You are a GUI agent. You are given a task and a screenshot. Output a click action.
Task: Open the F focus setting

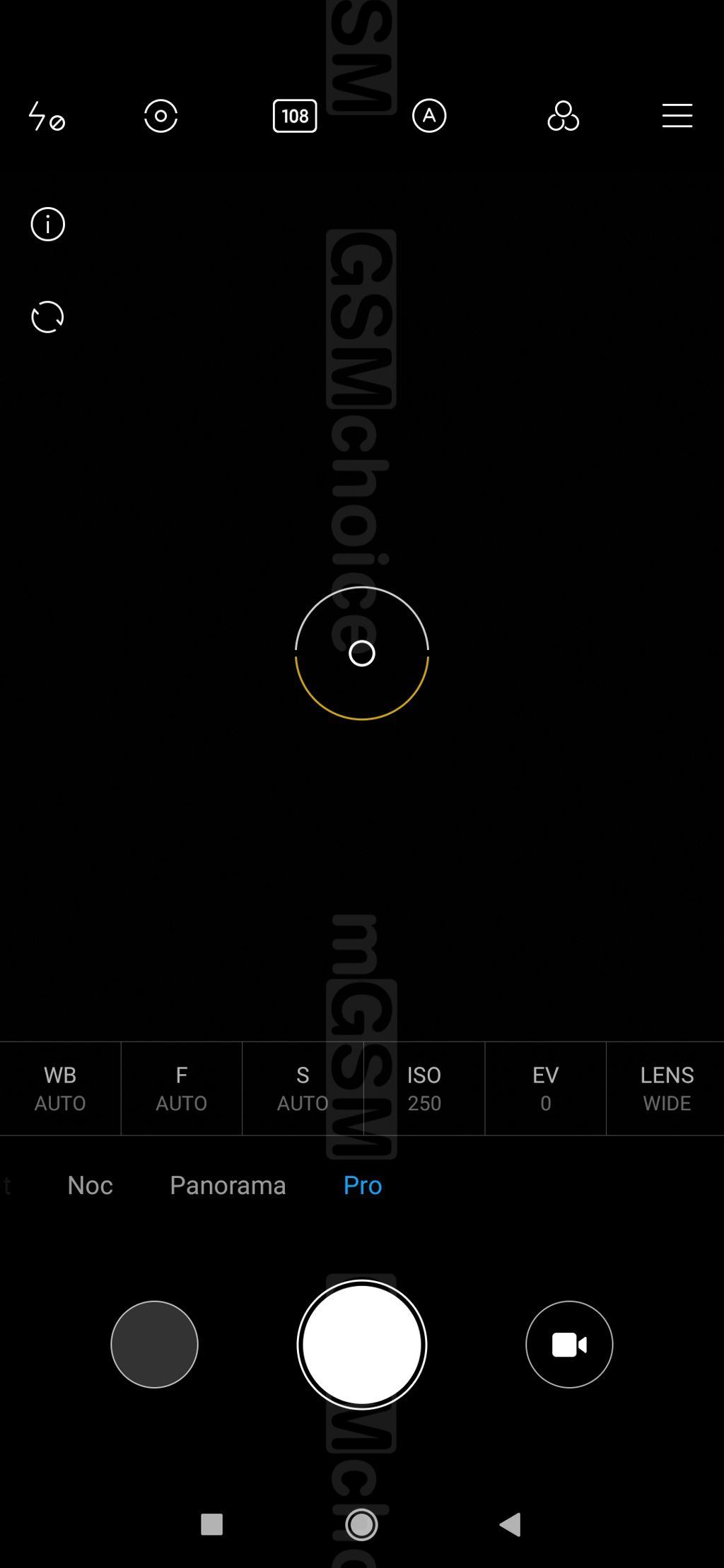tap(181, 1088)
